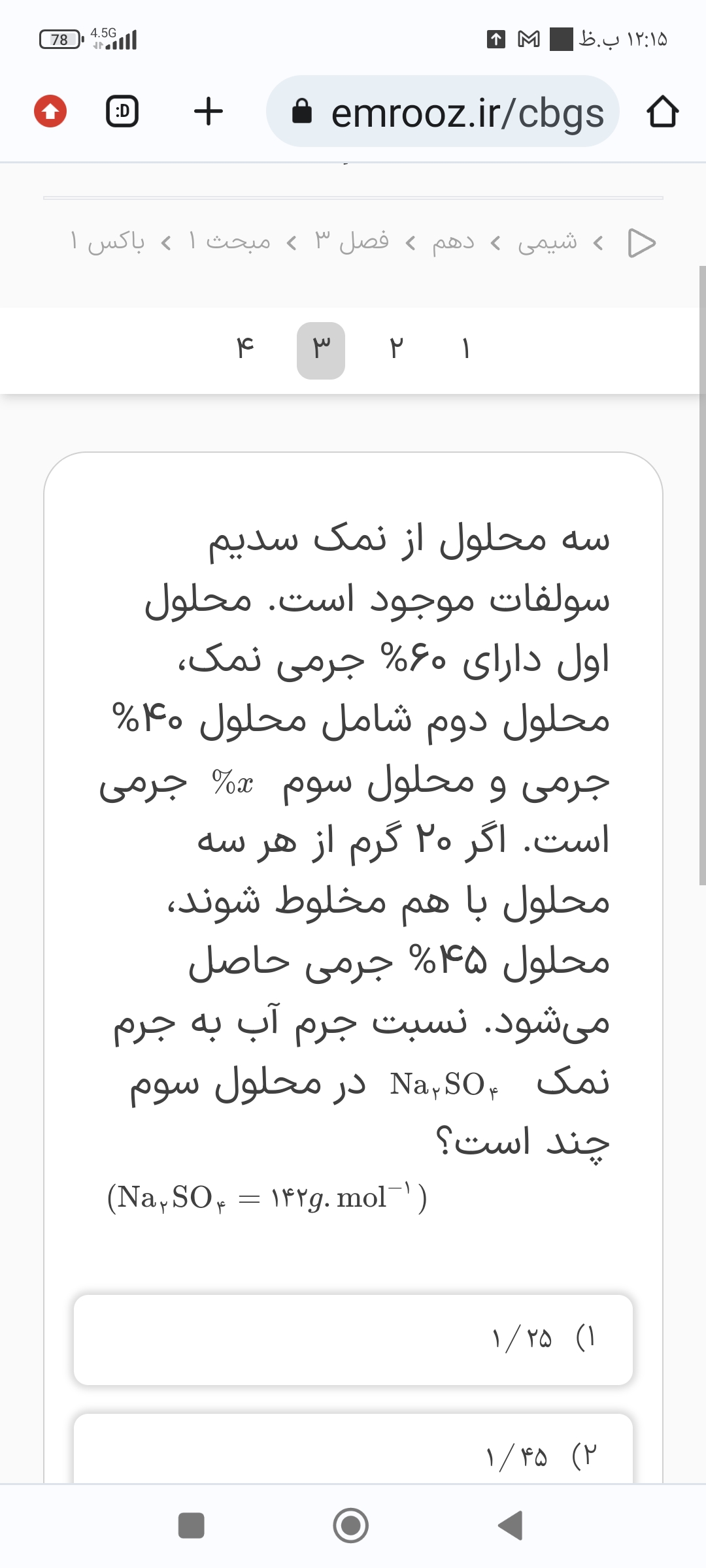706x1568 pixels.
Task: Open the باکس ۱ breadcrumb link
Action: tap(108, 242)
